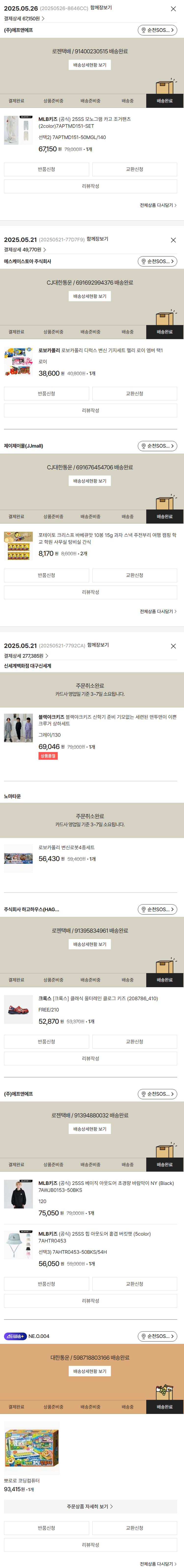Image resolution: width=184 pixels, height=1568 pixels.
Task: Tap 순천SOS location chip beside 에스케이스토아 주식회사
Action: (x=157, y=261)
